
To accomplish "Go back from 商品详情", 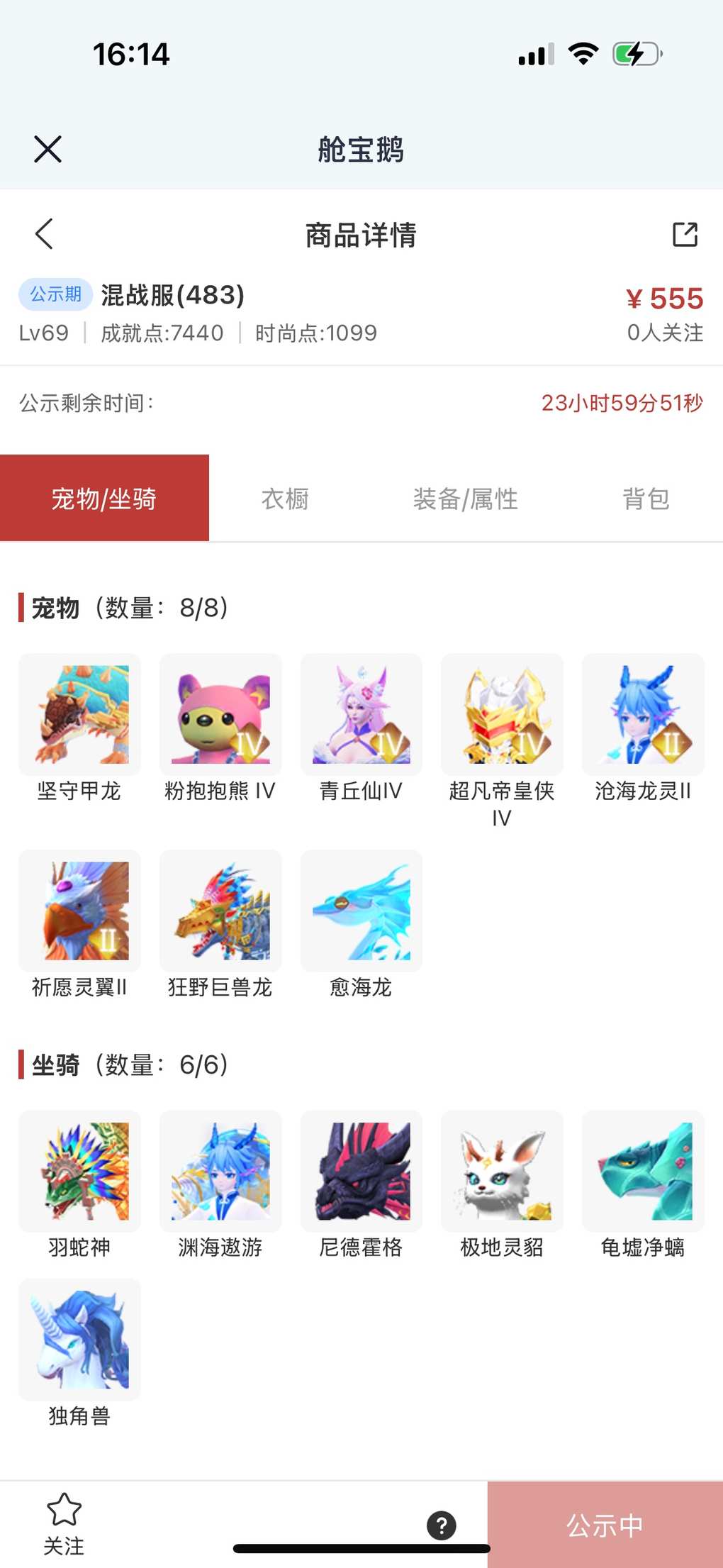I will 44,234.
